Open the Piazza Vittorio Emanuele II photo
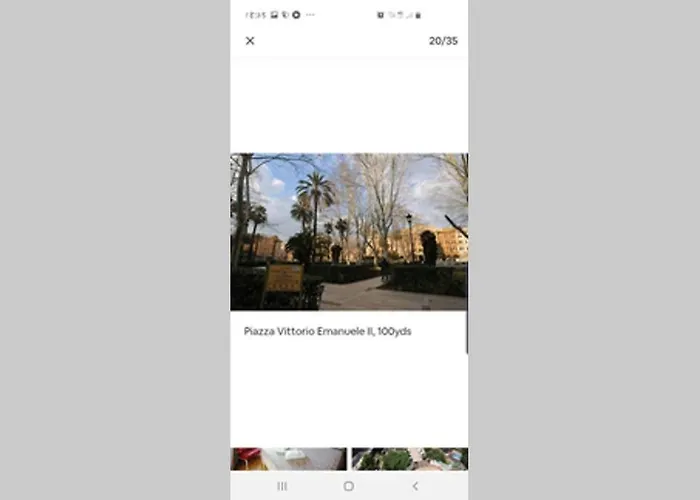The width and height of the screenshot is (700, 500). click(349, 231)
